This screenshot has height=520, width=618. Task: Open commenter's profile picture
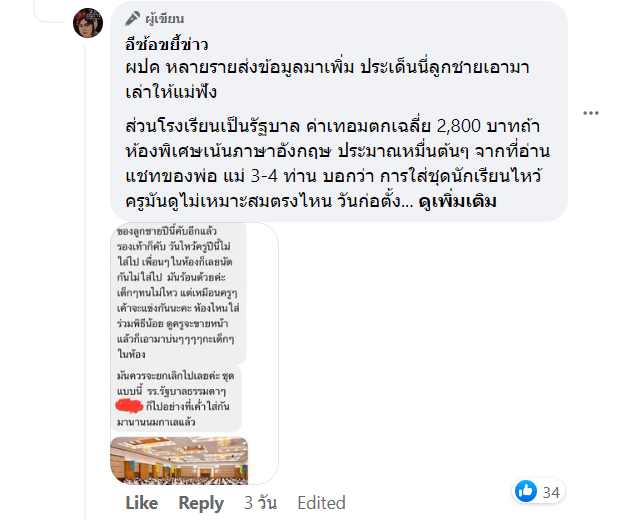coord(88,21)
